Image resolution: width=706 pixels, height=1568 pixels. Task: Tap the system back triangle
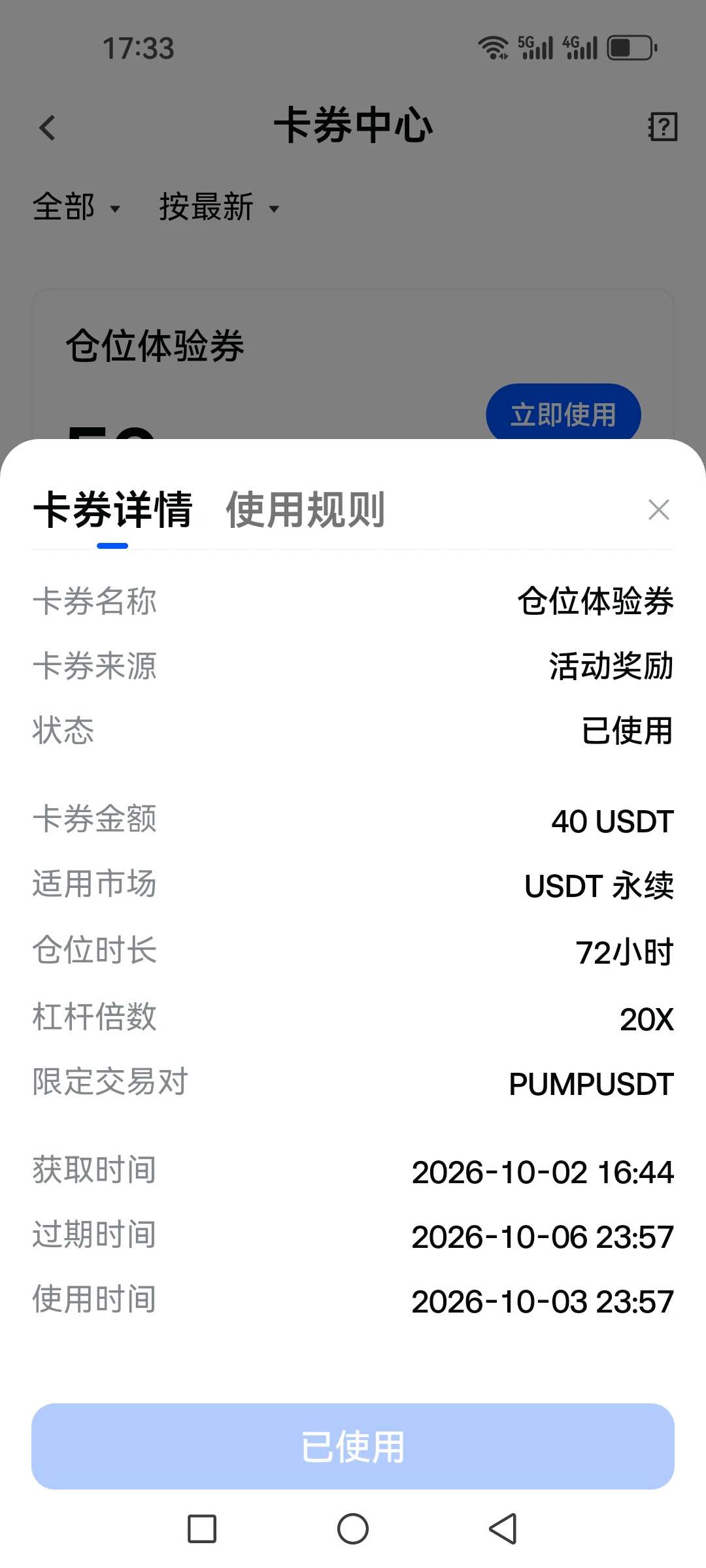click(503, 1529)
